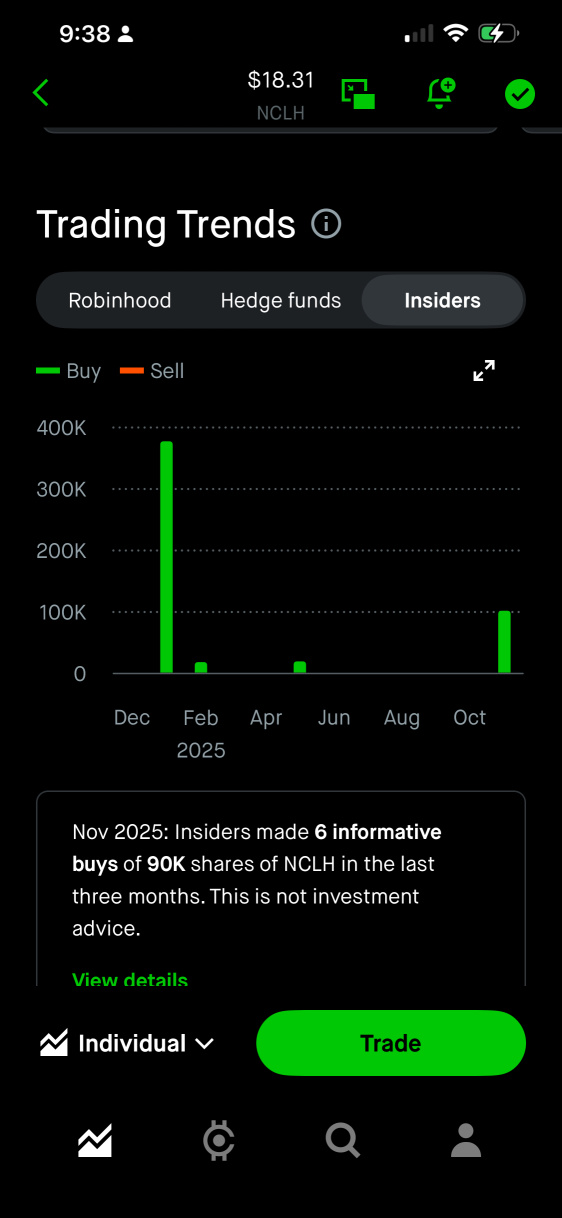Open the chart view icon next to NCLH
Image resolution: width=562 pixels, height=1218 pixels.
359,93
